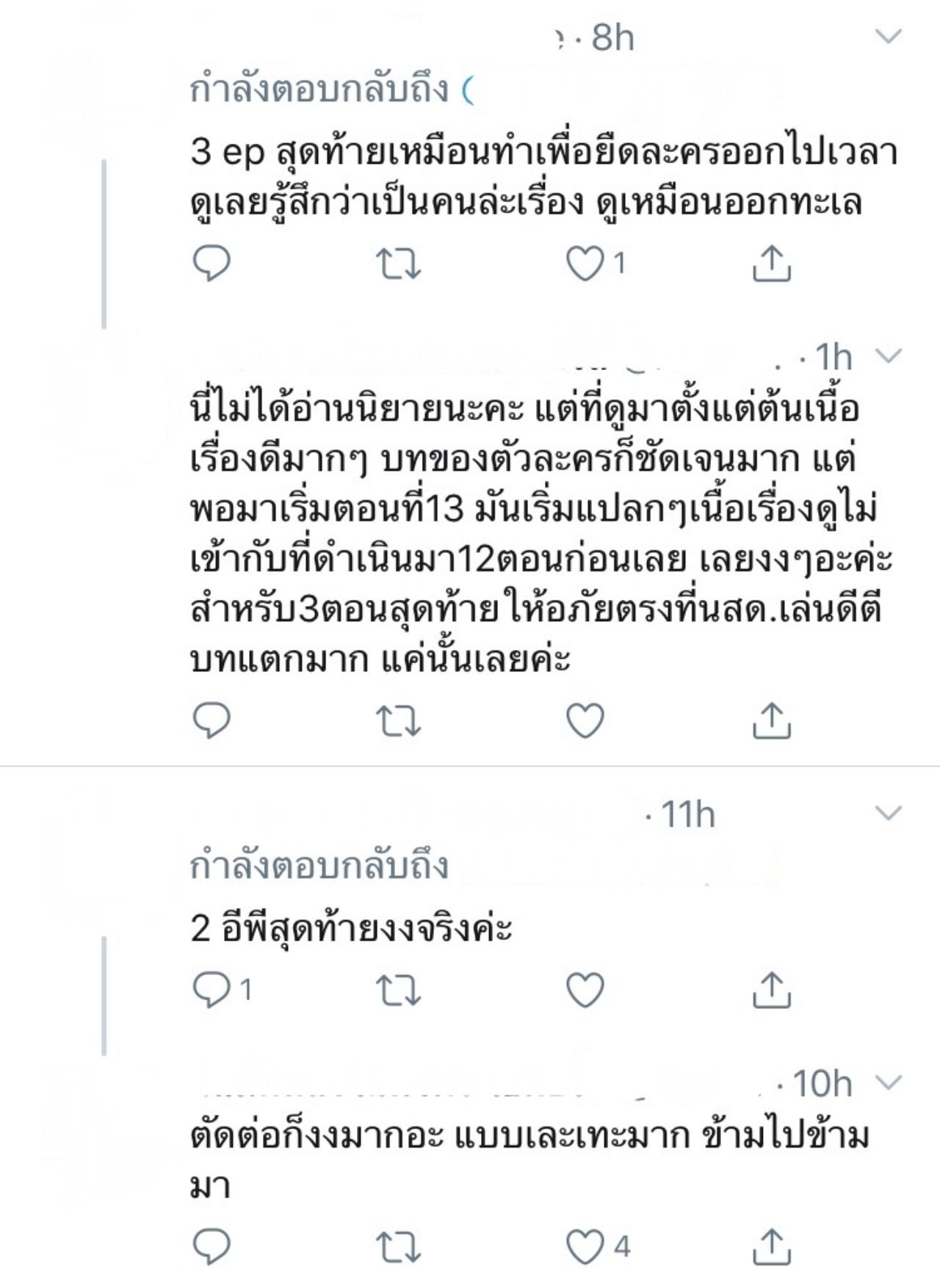
Task: Retweet the '2 อีพีสุดท้ายงงจริงค่ะ' tweet
Action: pos(398,990)
